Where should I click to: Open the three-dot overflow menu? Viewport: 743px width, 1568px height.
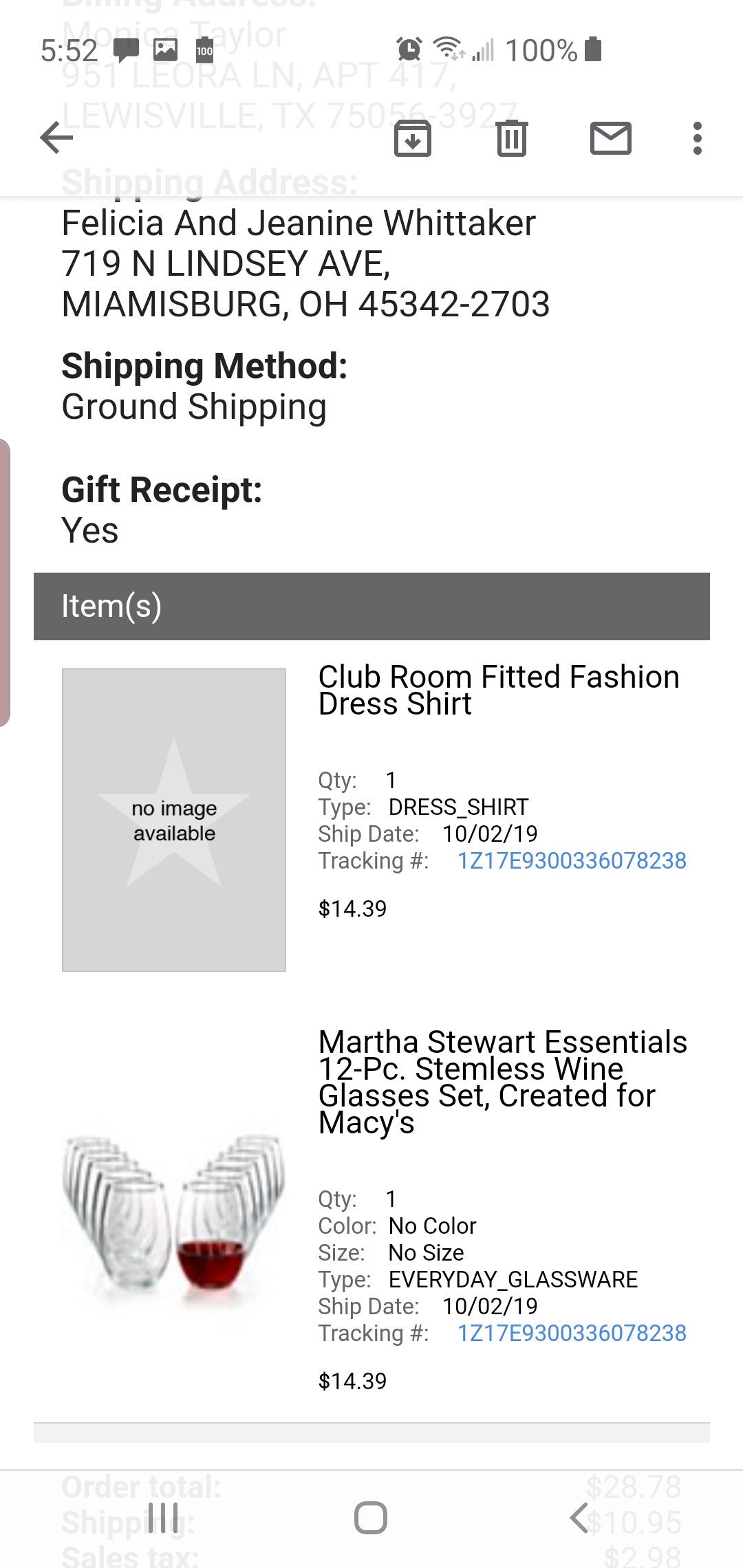tap(698, 139)
